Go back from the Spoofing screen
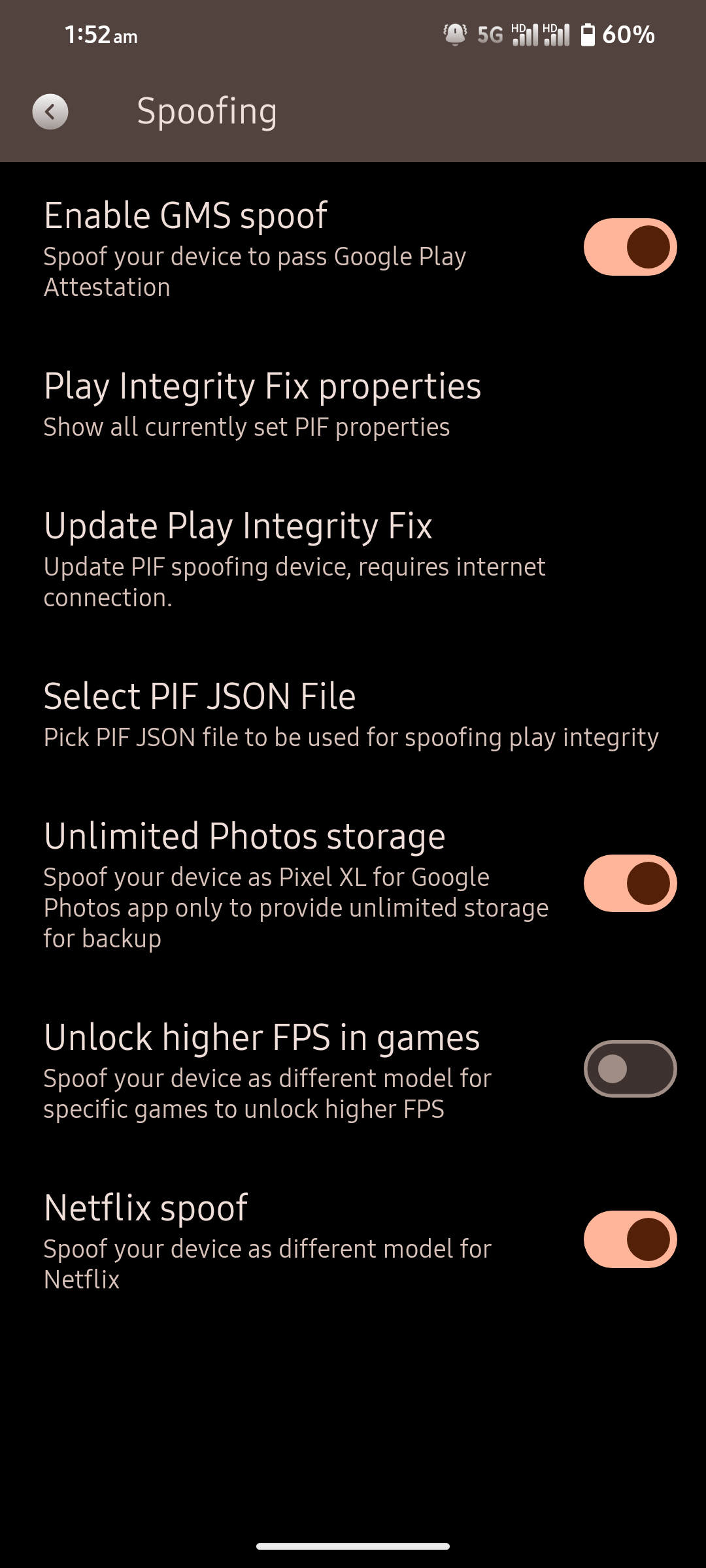 point(50,112)
